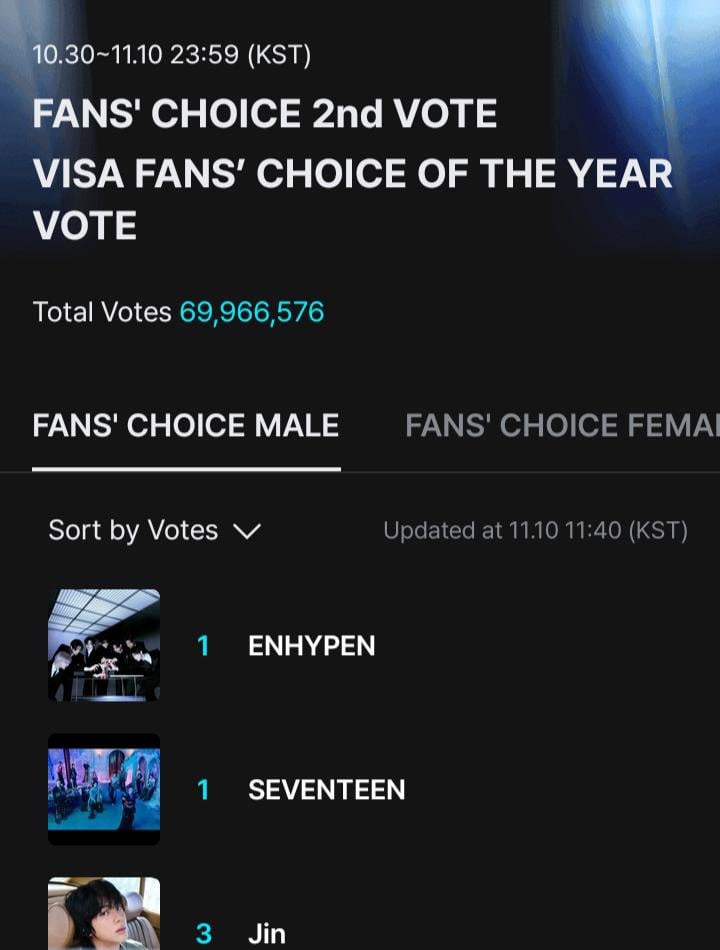Click the Updated at 11.10 11:40 timestamp
The width and height of the screenshot is (720, 950).
pyautogui.click(x=537, y=531)
